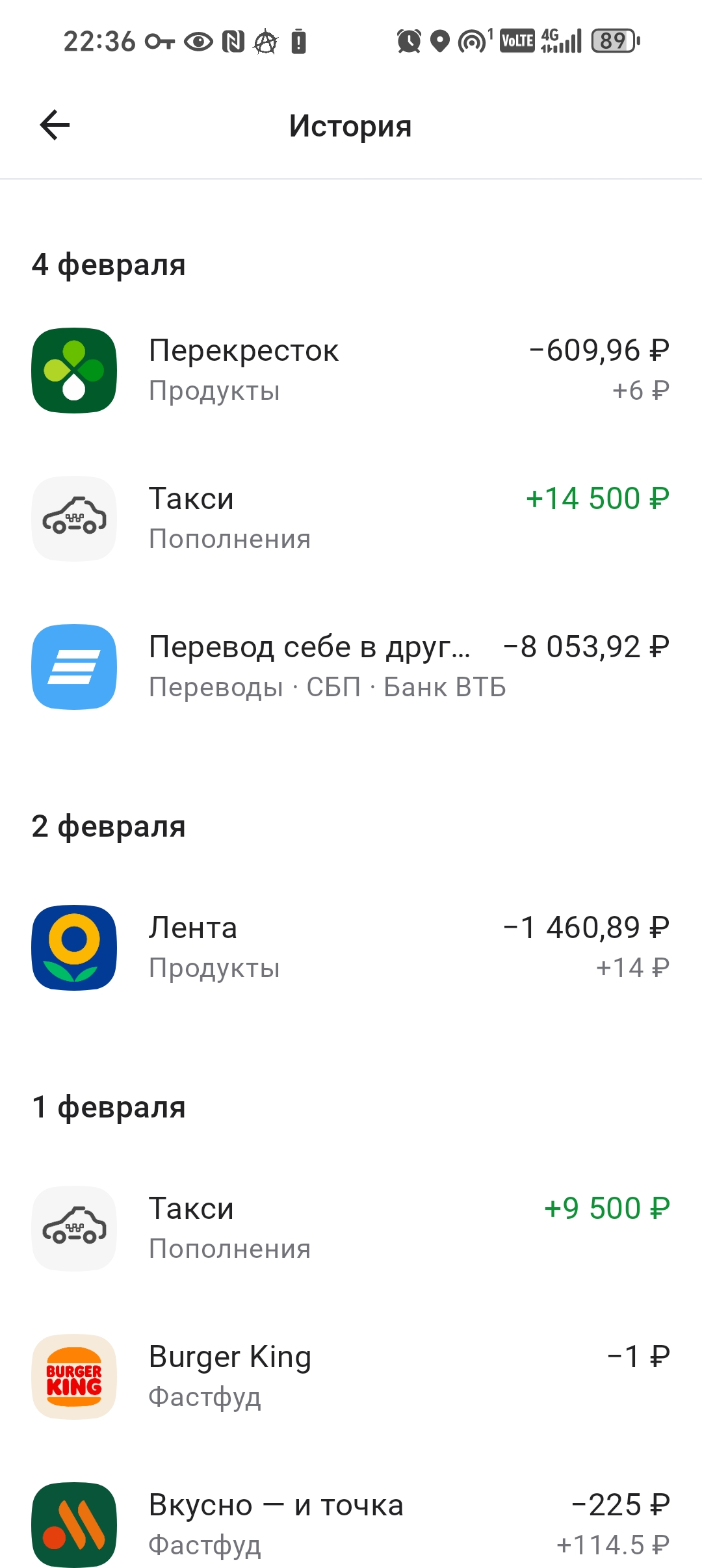Screen dimensions: 702x1568
Task: Go back from the История screen
Action: 55,125
